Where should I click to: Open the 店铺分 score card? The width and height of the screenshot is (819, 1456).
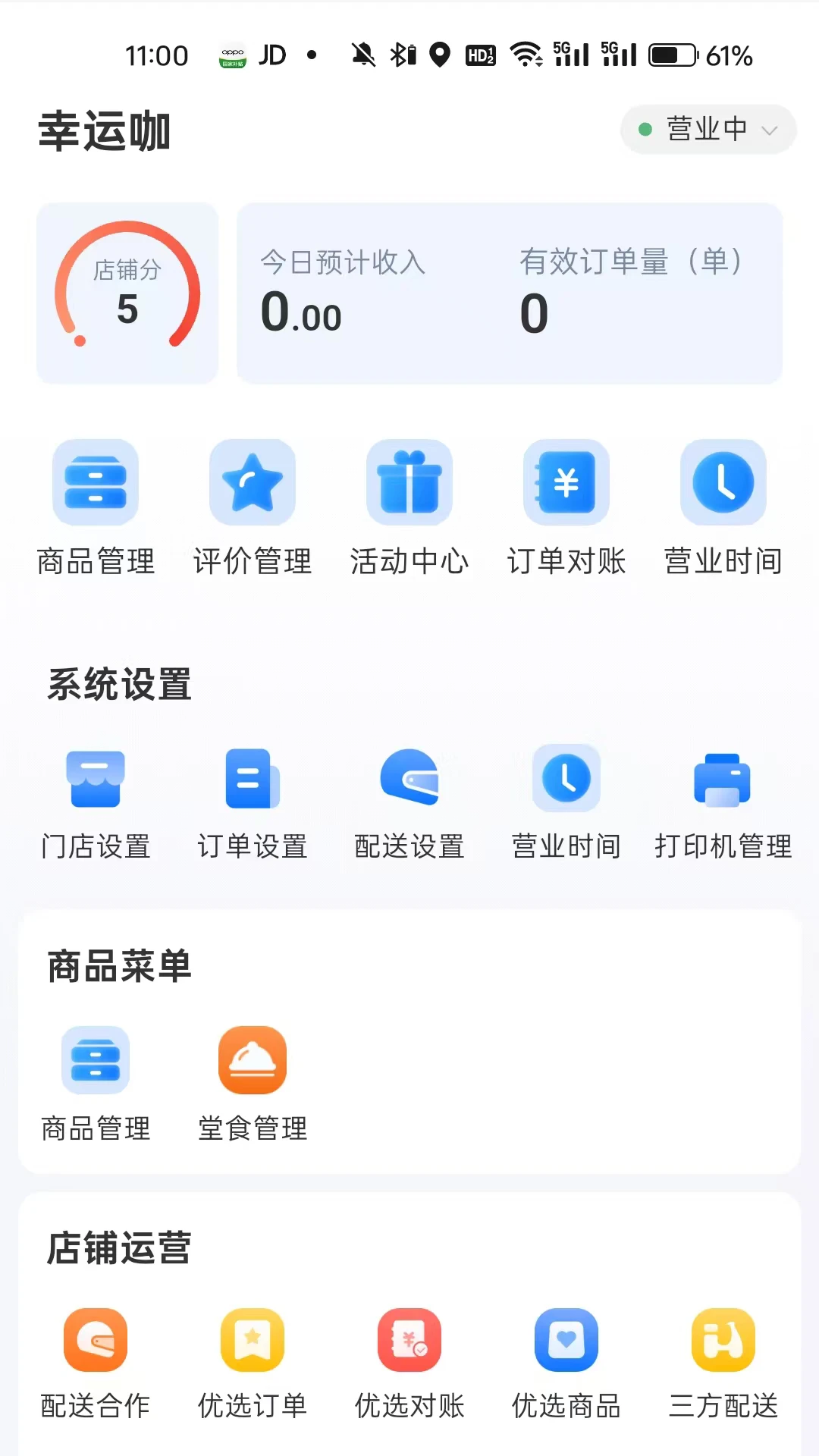click(127, 293)
